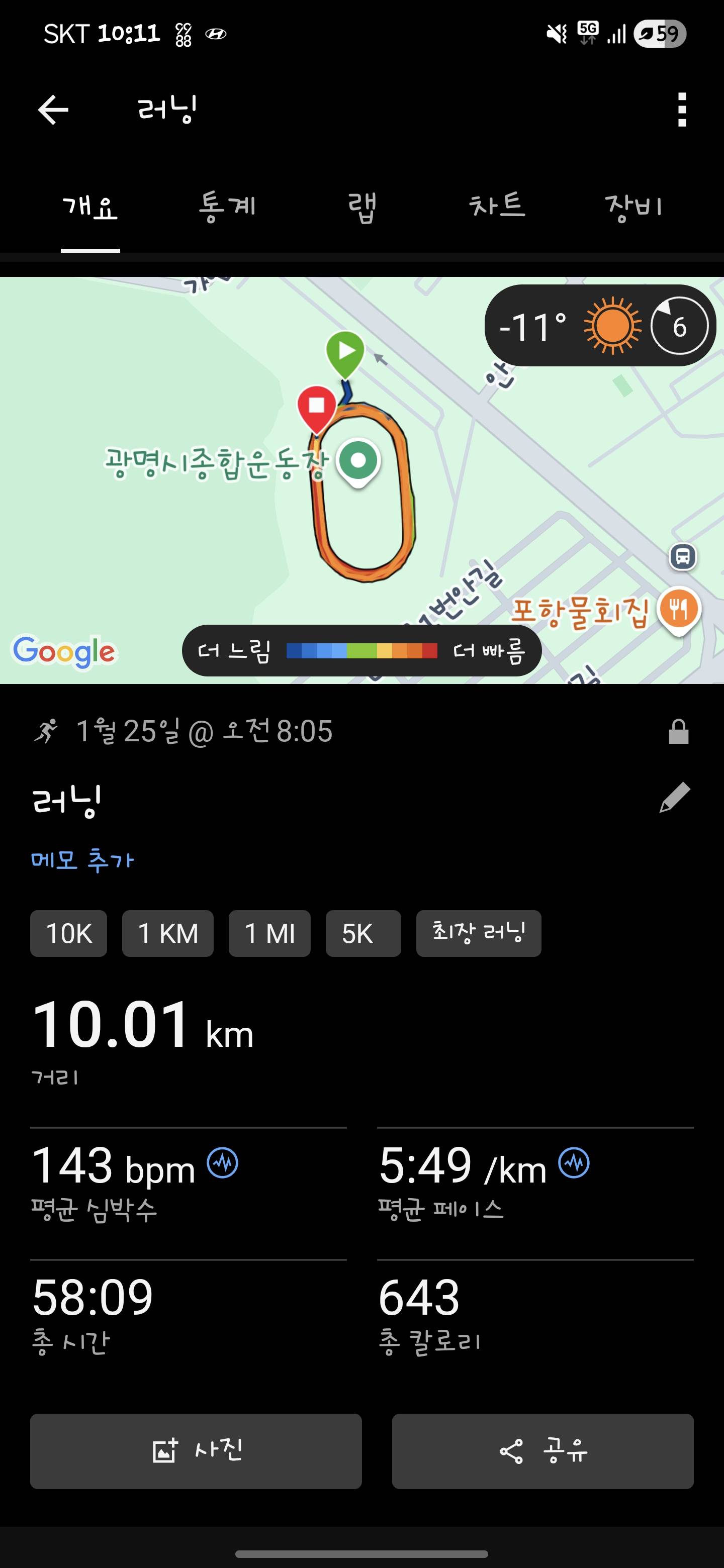Screen dimensions: 724x1568
Task: Tap the bus stop icon on the map
Action: 683,556
